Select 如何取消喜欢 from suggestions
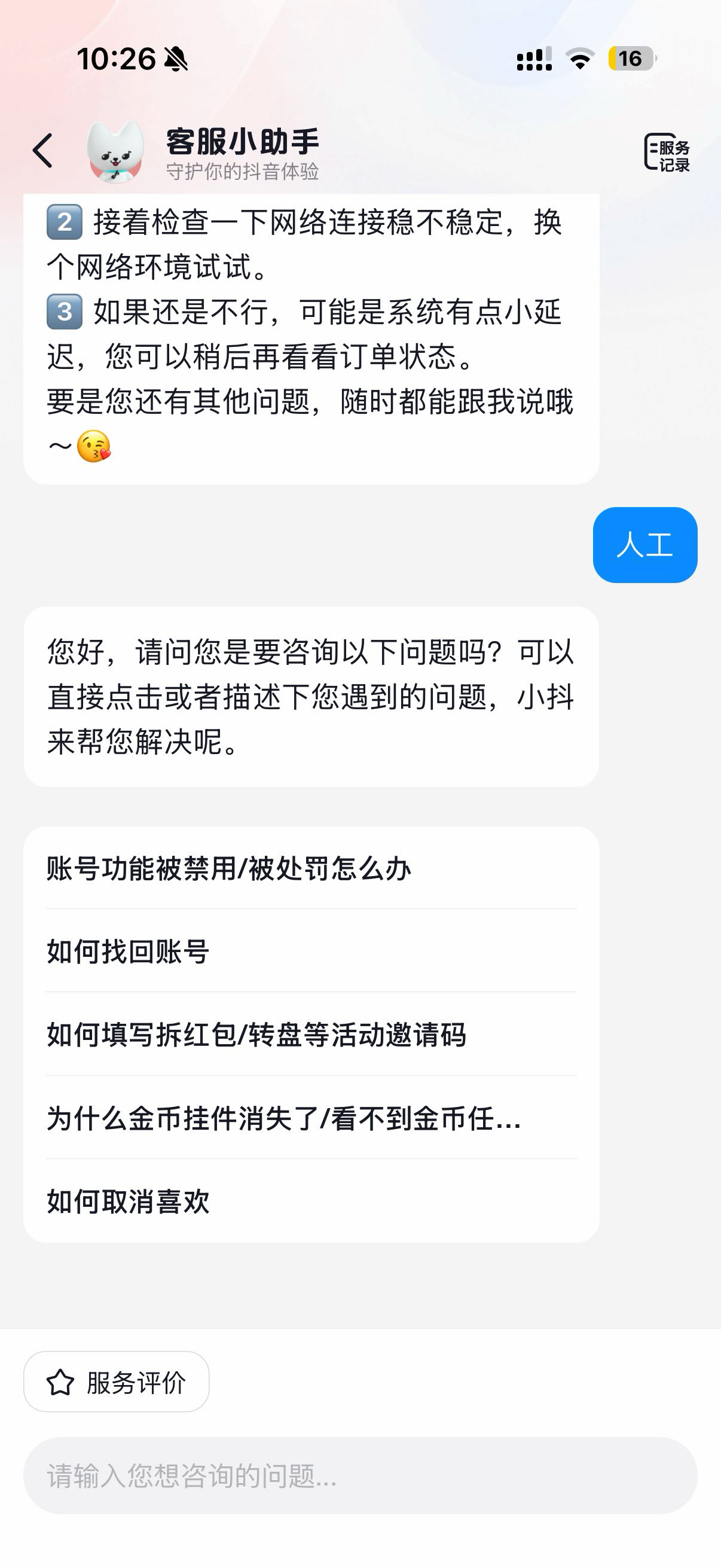This screenshot has height=1568, width=721. click(x=128, y=1201)
